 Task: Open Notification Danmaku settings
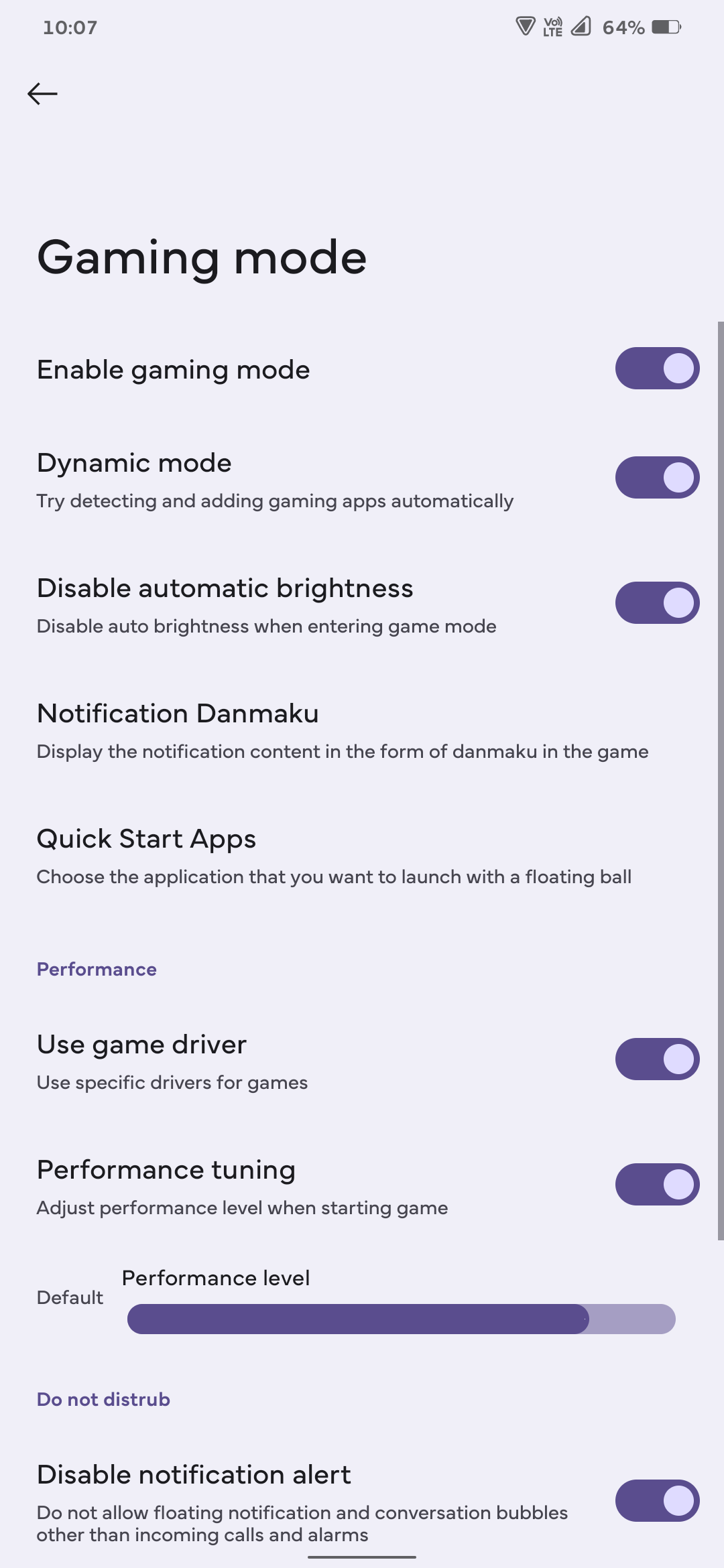click(x=342, y=730)
